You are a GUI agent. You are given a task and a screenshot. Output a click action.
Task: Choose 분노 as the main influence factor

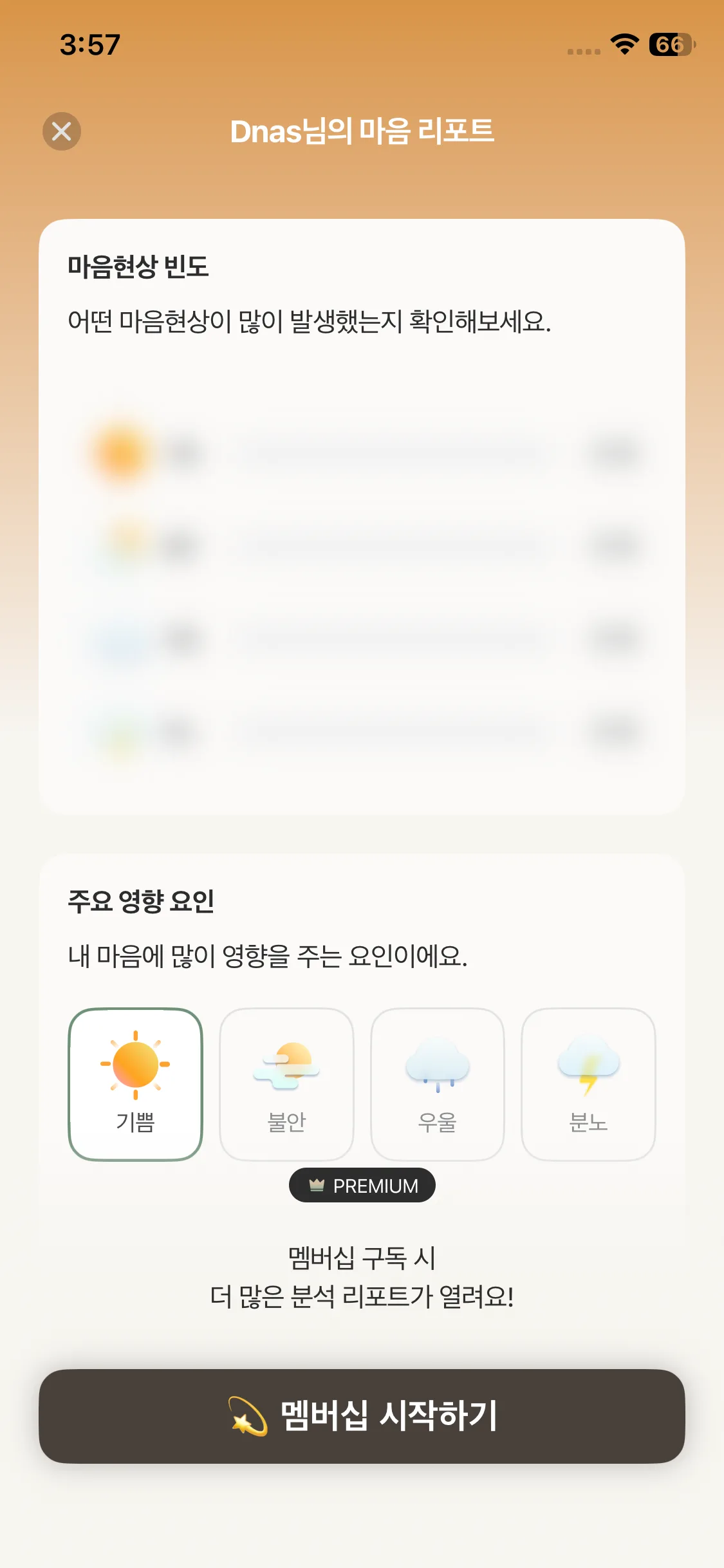pos(588,1085)
